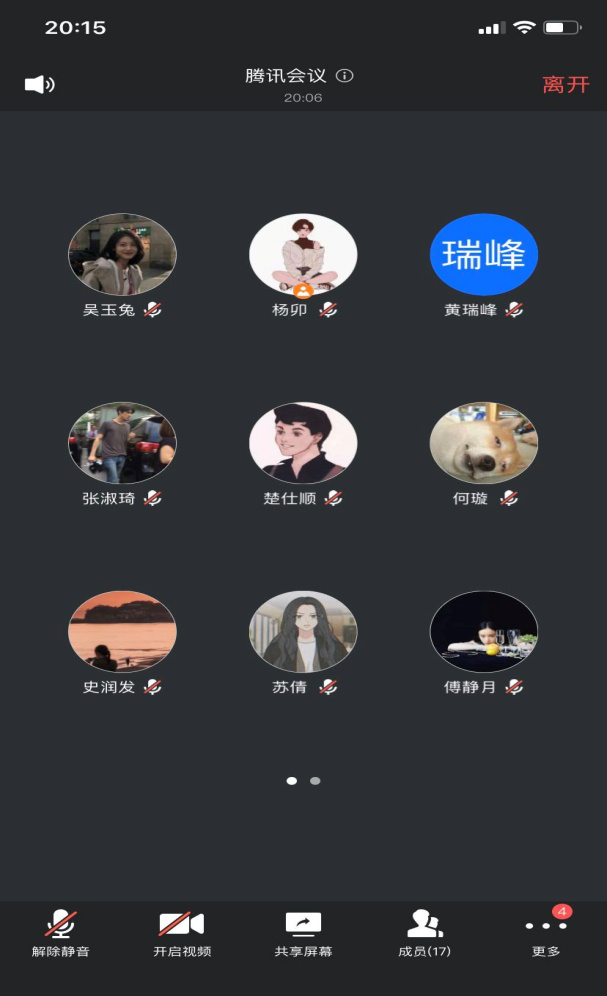
Task: Select participant 张淑琦's avatar
Action: (122, 443)
